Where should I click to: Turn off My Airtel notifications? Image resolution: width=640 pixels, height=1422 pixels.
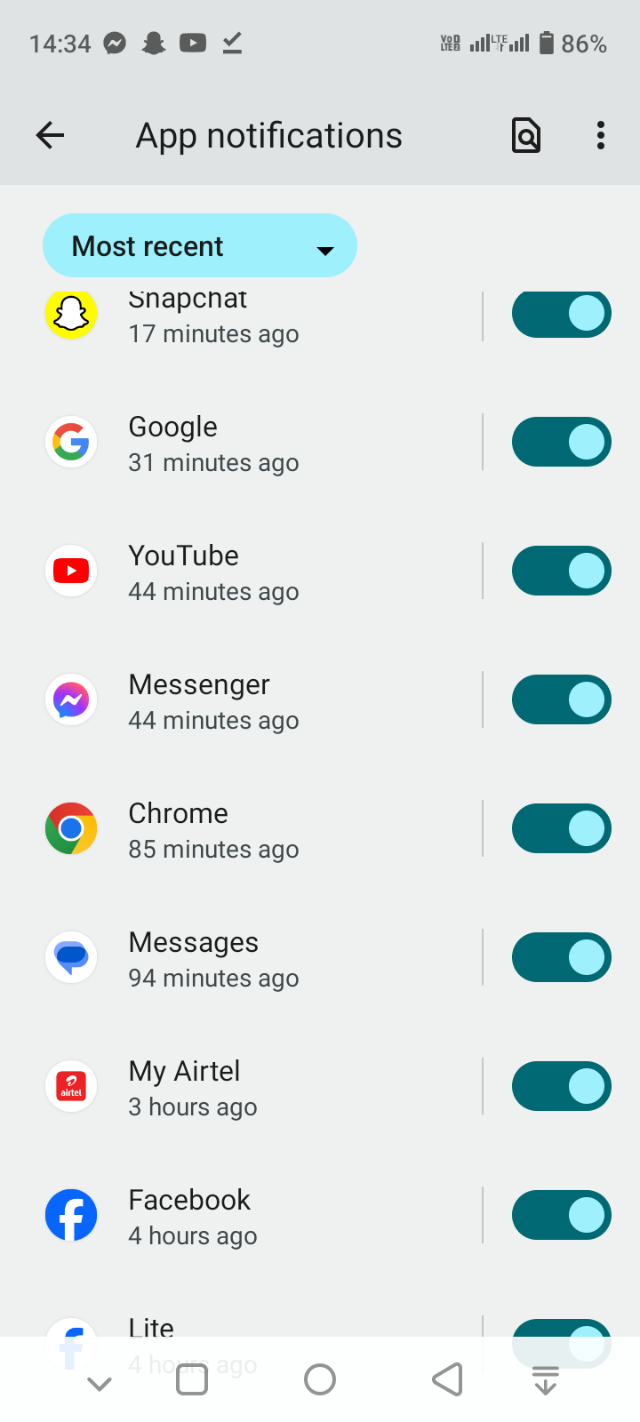(x=561, y=1087)
